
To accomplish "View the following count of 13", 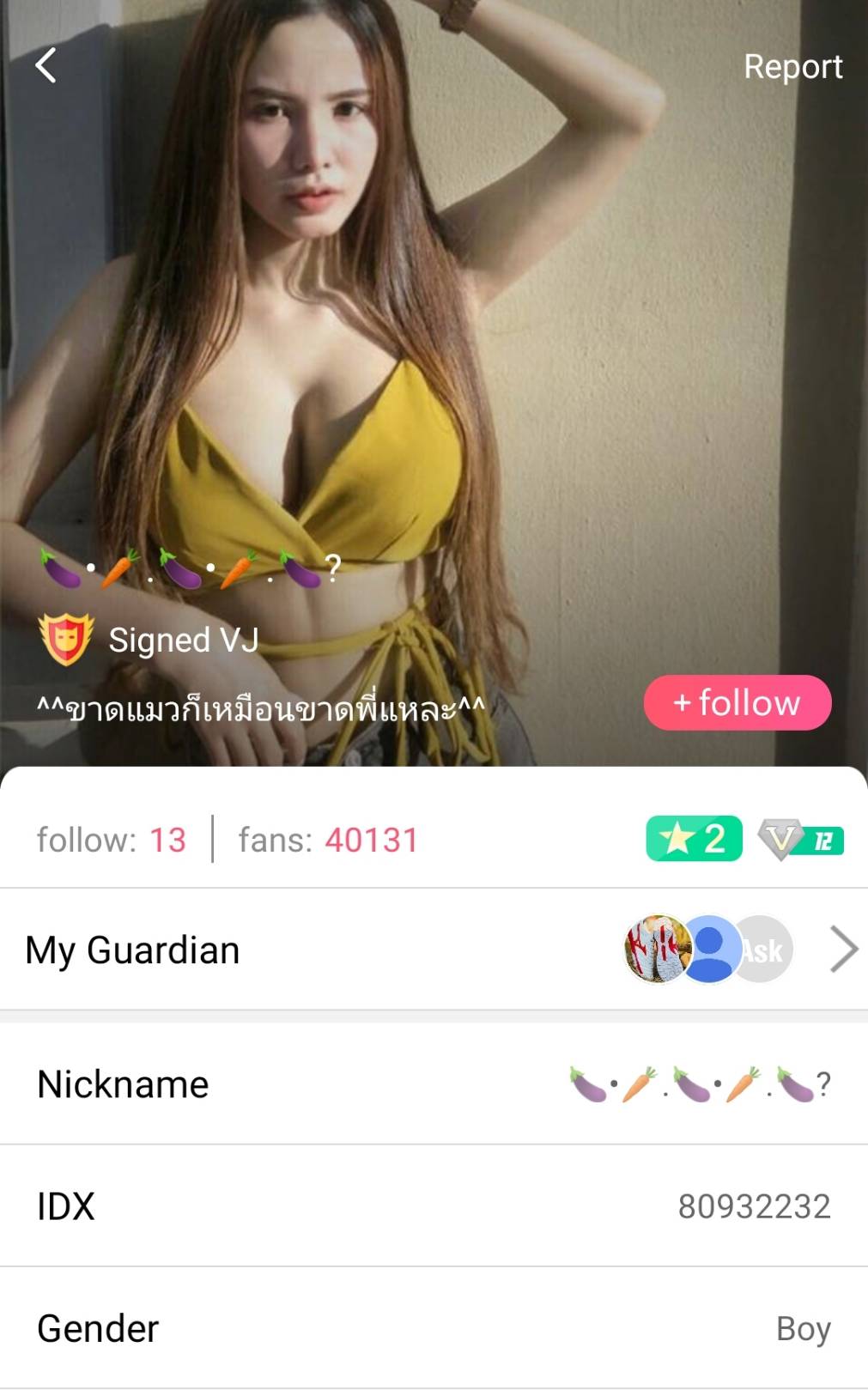I will 112,840.
